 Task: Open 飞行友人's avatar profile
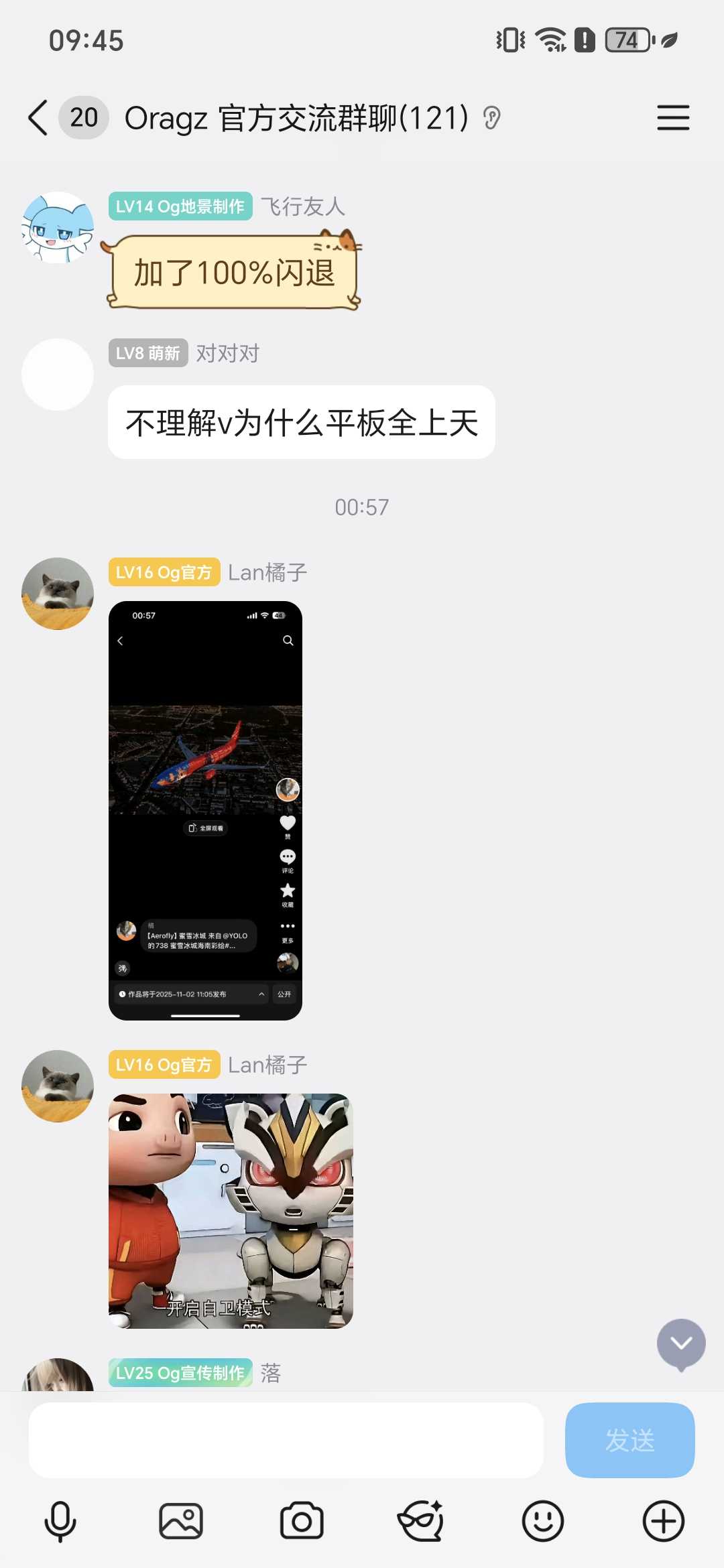58,228
